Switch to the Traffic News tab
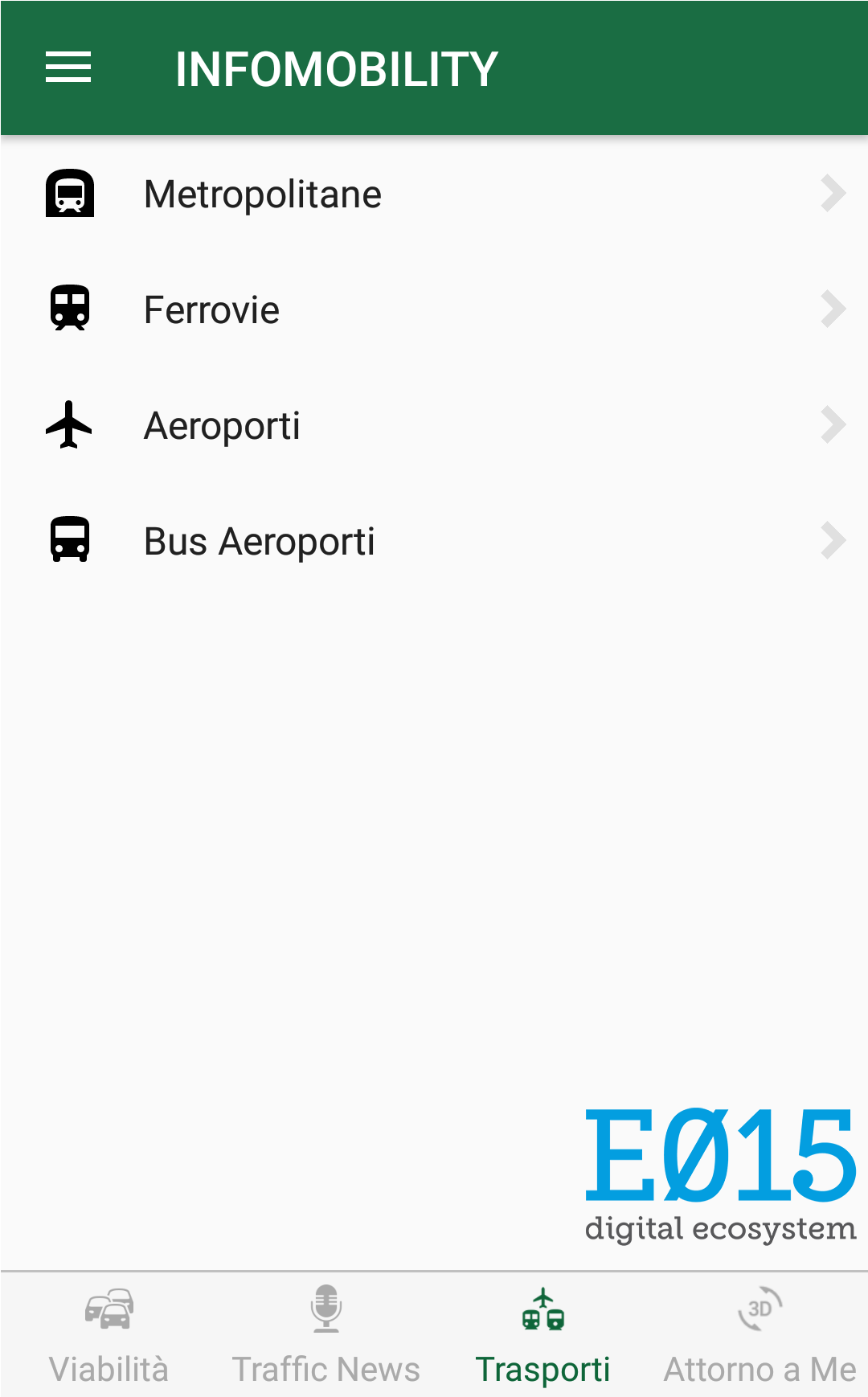Viewport: 868px width, 1397px height. (325, 1334)
